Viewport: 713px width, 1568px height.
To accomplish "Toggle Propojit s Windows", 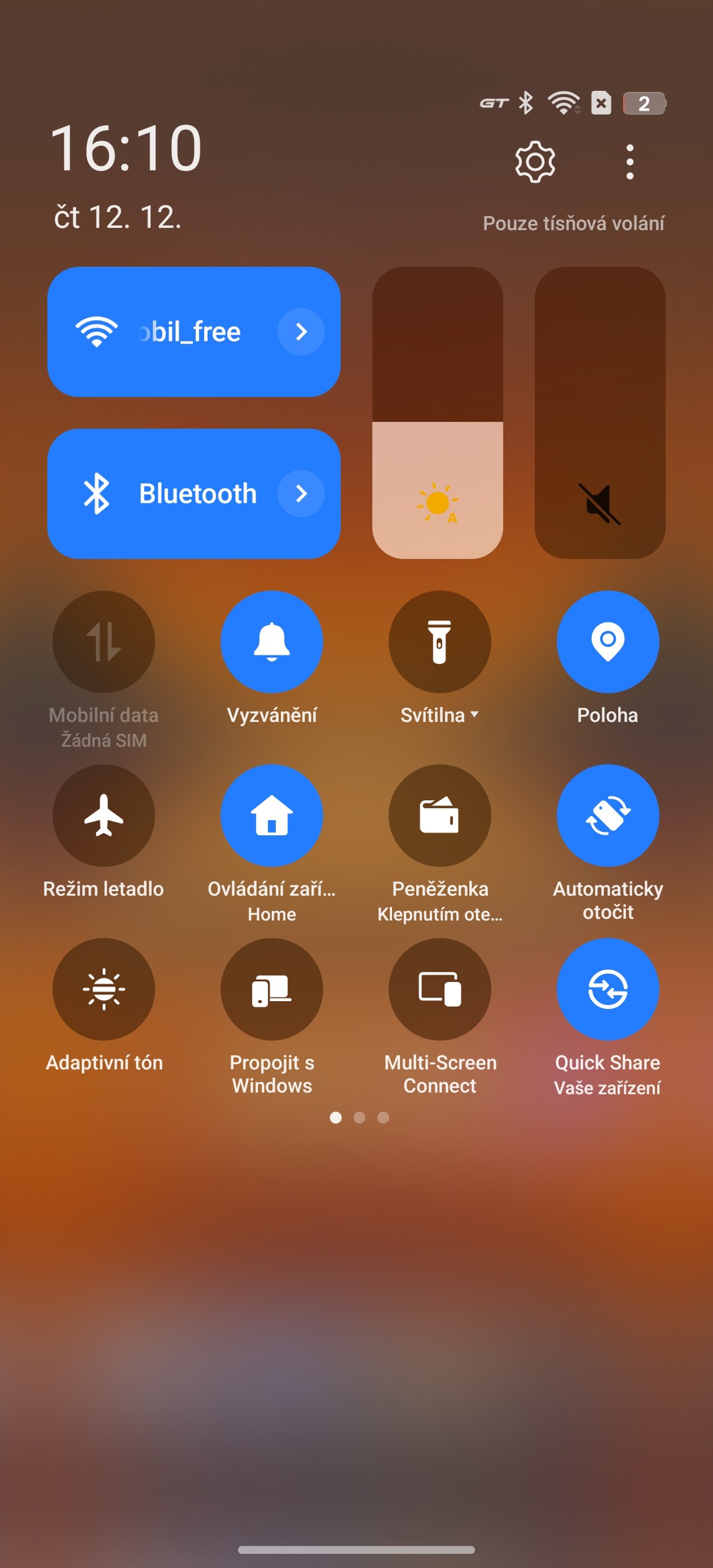I will [272, 989].
